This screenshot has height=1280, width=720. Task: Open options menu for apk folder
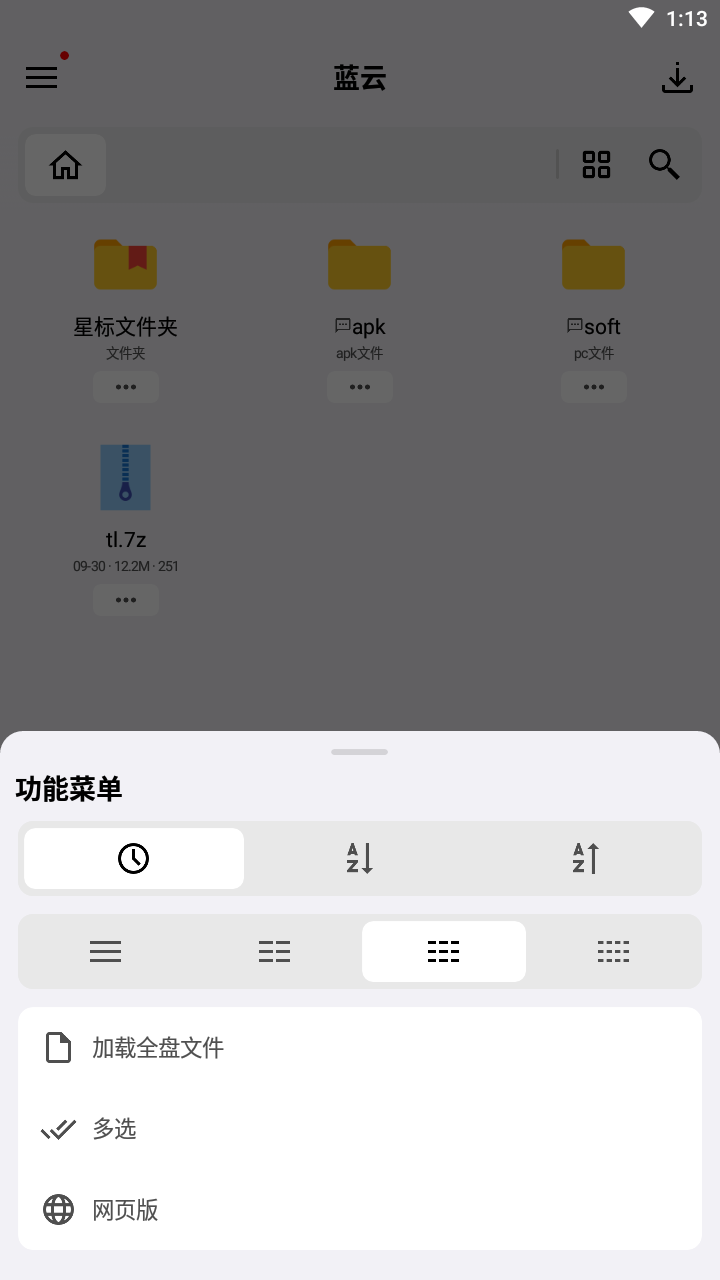click(359, 387)
